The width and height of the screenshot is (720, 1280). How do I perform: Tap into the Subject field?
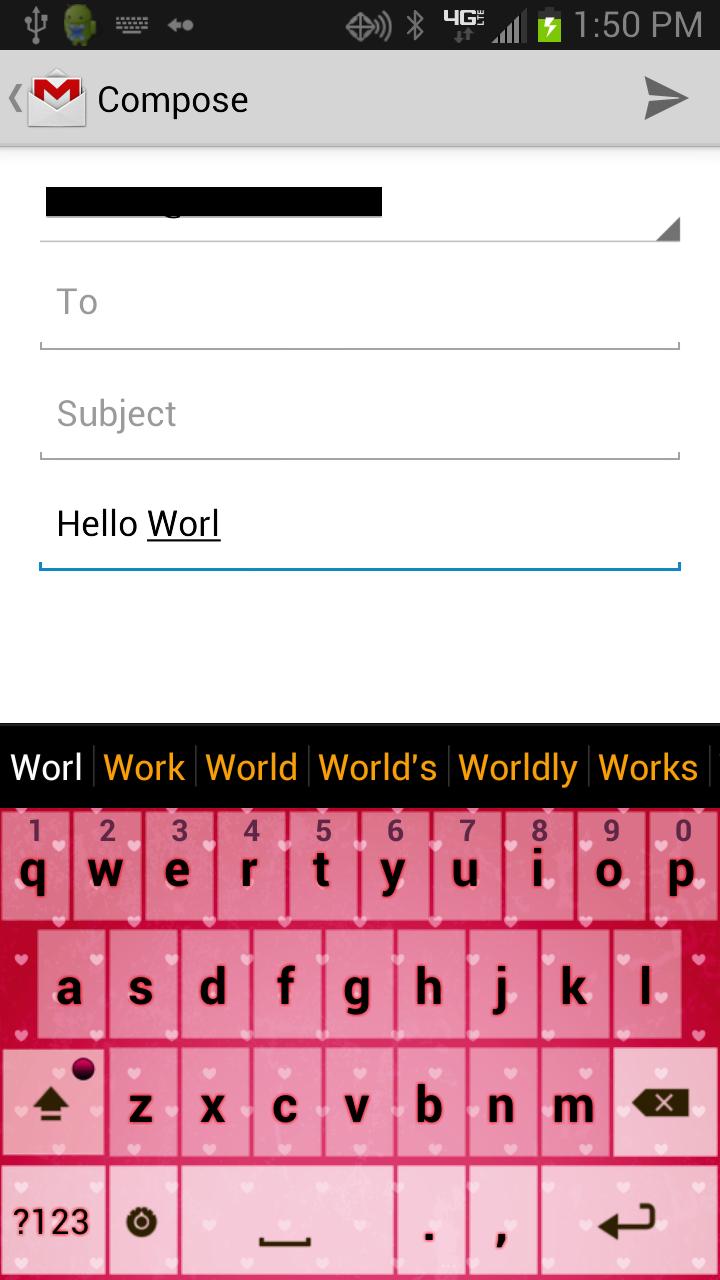tap(360, 414)
